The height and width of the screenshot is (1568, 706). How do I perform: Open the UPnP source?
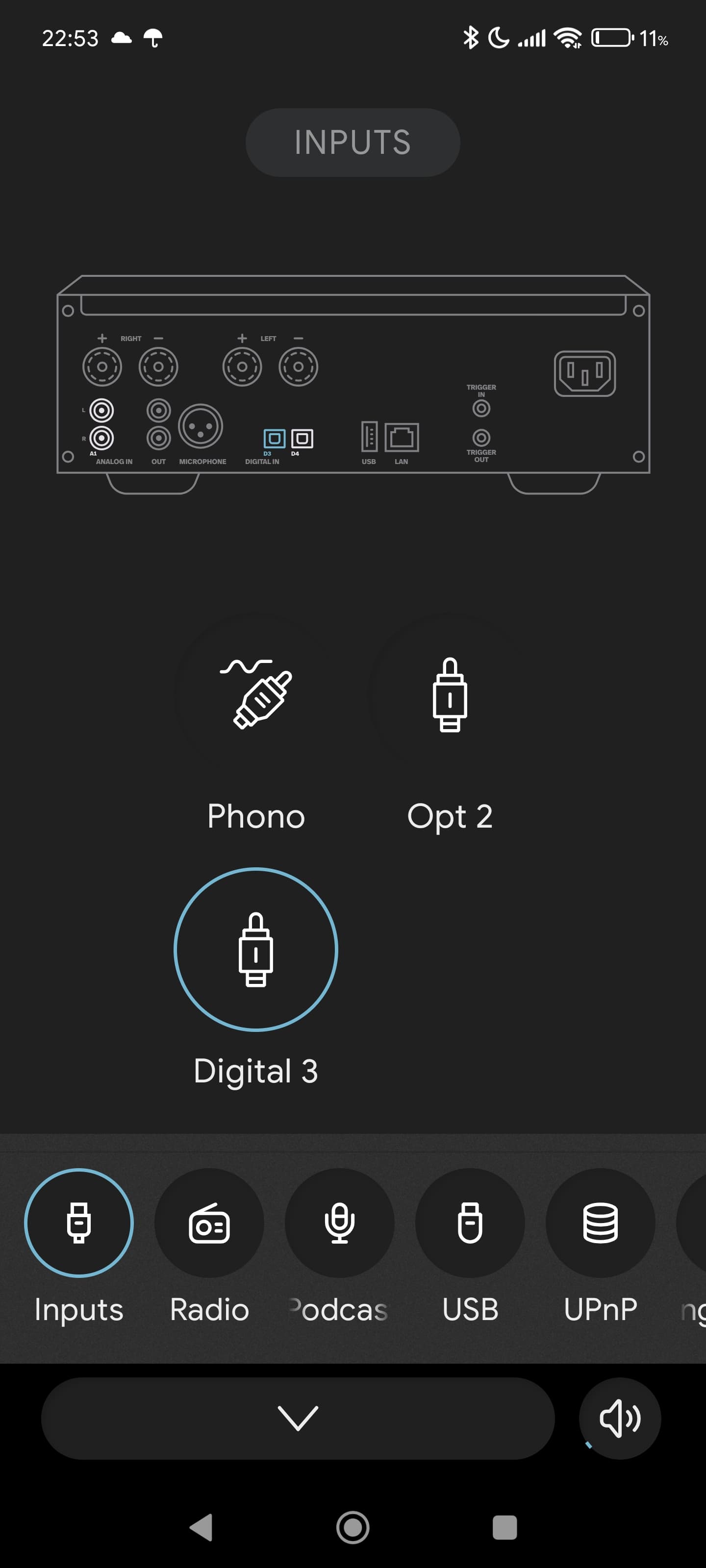(x=601, y=1222)
